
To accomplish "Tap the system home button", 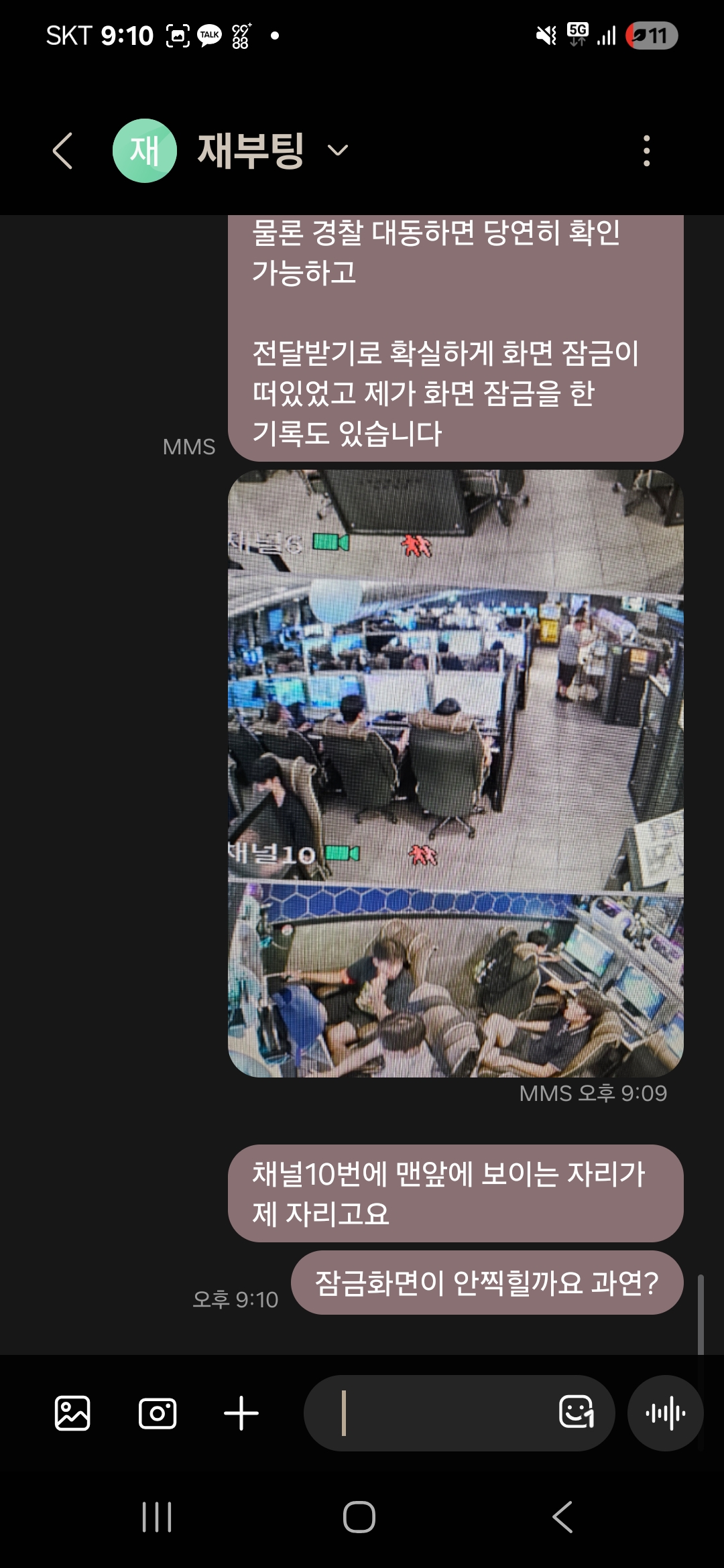I will click(359, 1517).
